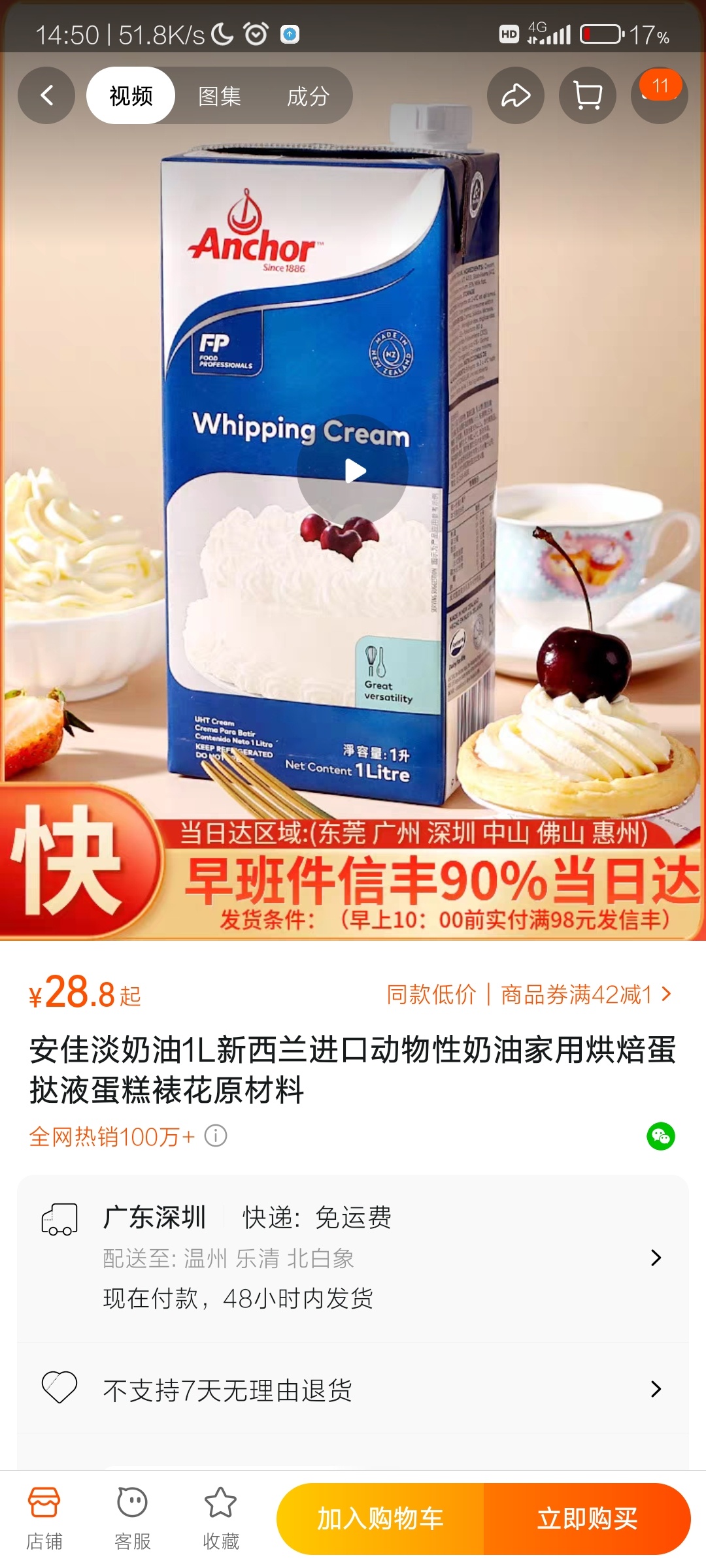Share this product
Viewport: 706px width, 1568px height.
(x=515, y=96)
